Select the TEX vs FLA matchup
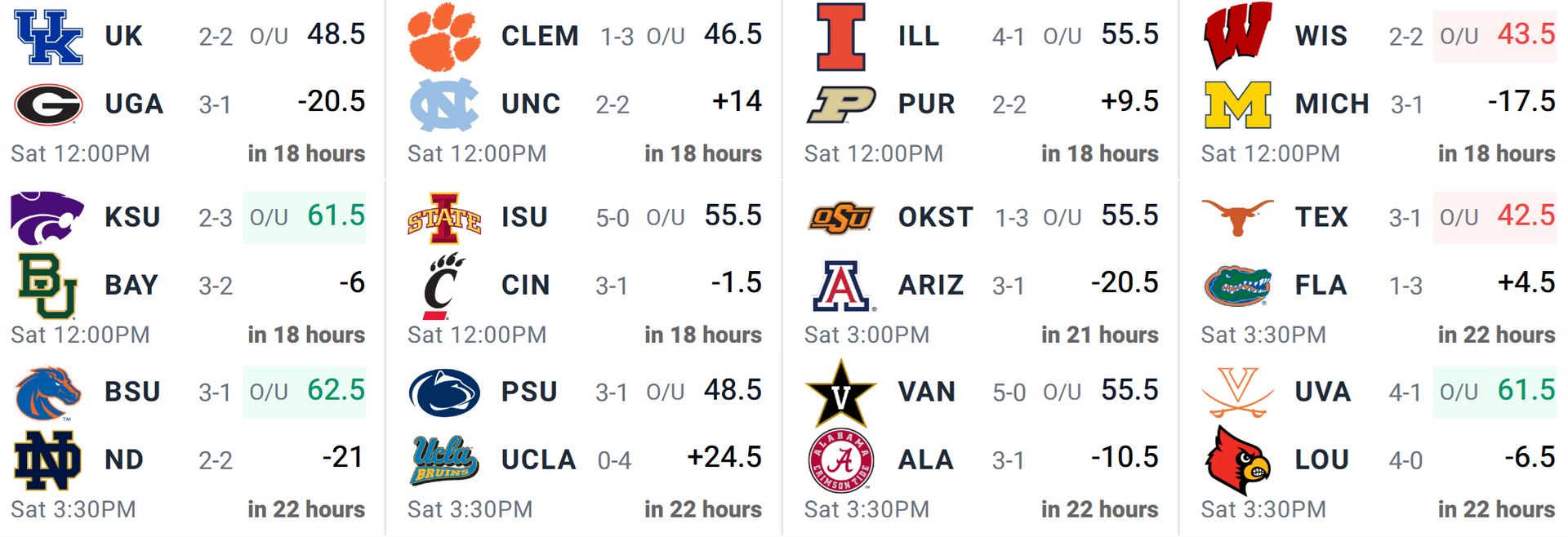The height and width of the screenshot is (537, 1568). (x=1377, y=267)
